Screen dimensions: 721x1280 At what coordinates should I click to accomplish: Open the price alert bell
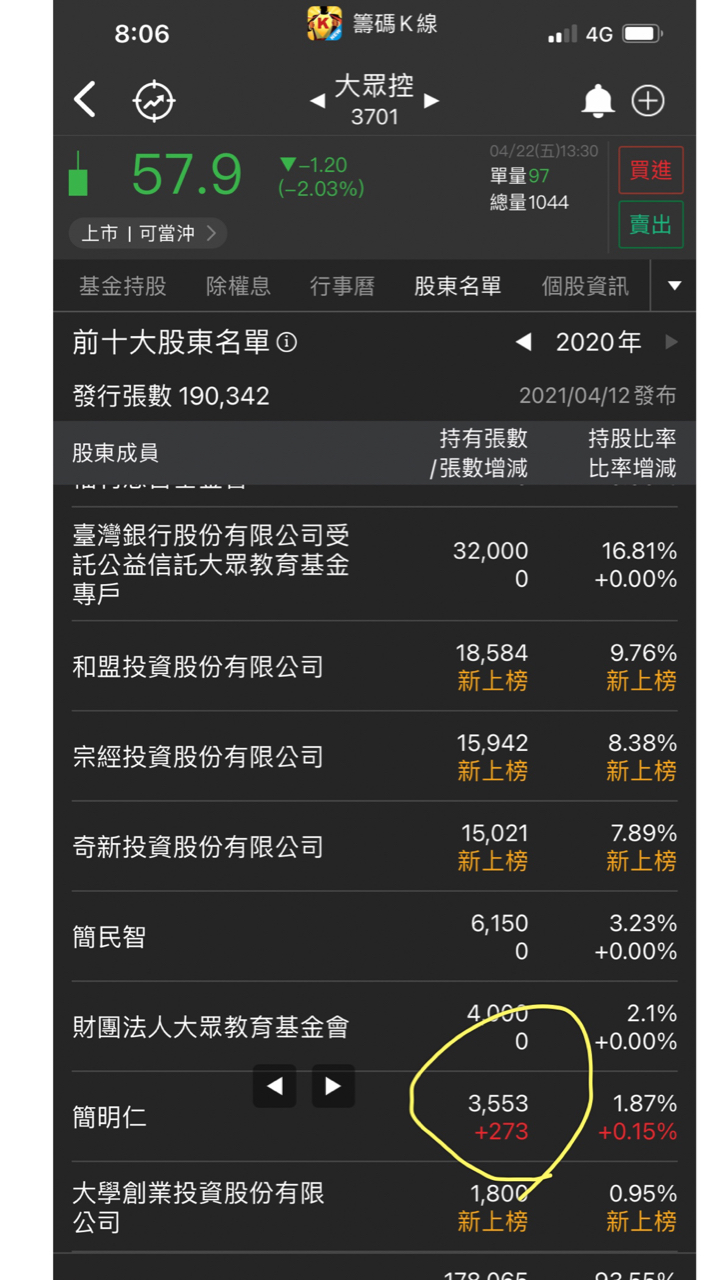pyautogui.click(x=598, y=101)
